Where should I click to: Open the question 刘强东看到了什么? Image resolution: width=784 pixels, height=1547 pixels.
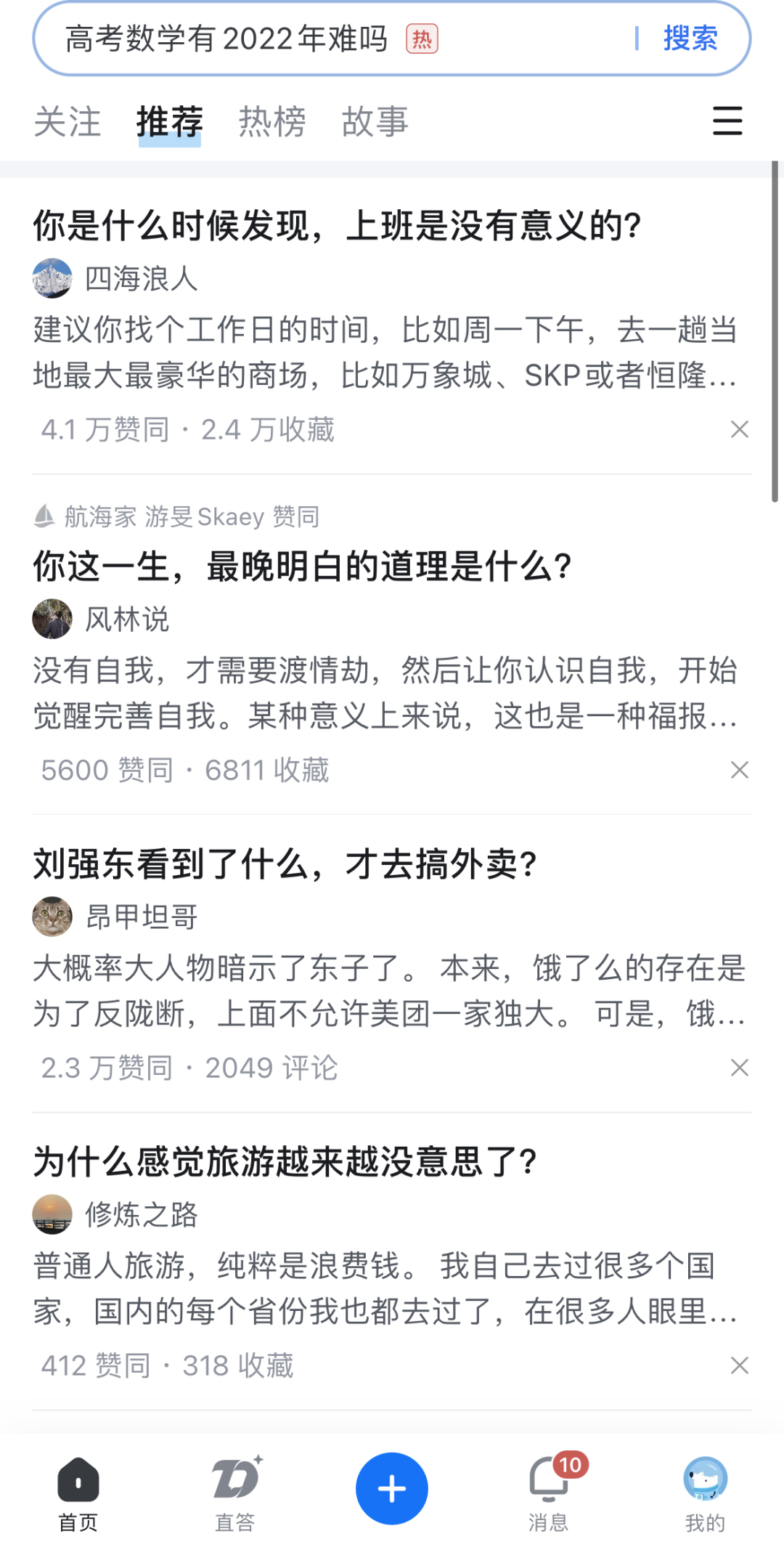285,864
